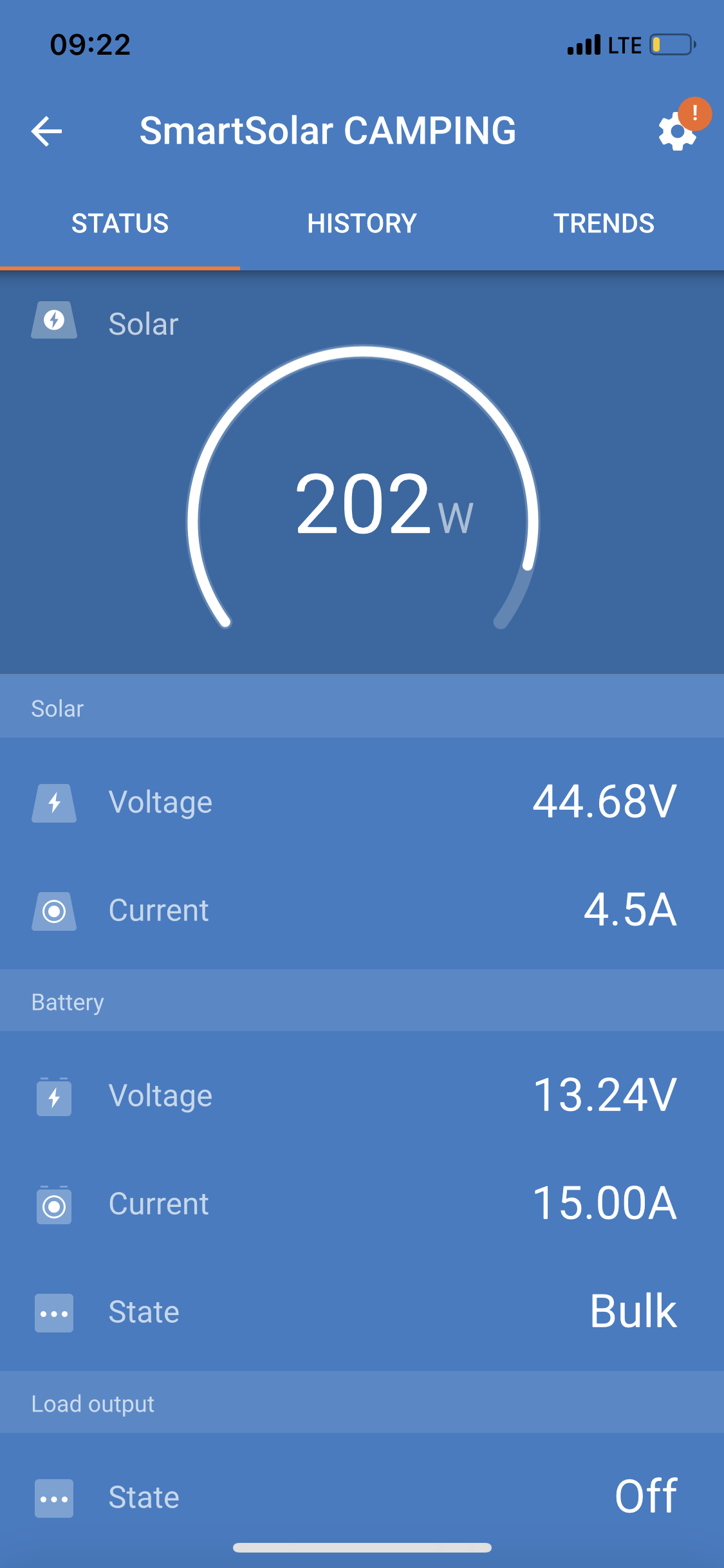Select the Status tab
Image resolution: width=724 pixels, height=1568 pixels.
click(120, 223)
